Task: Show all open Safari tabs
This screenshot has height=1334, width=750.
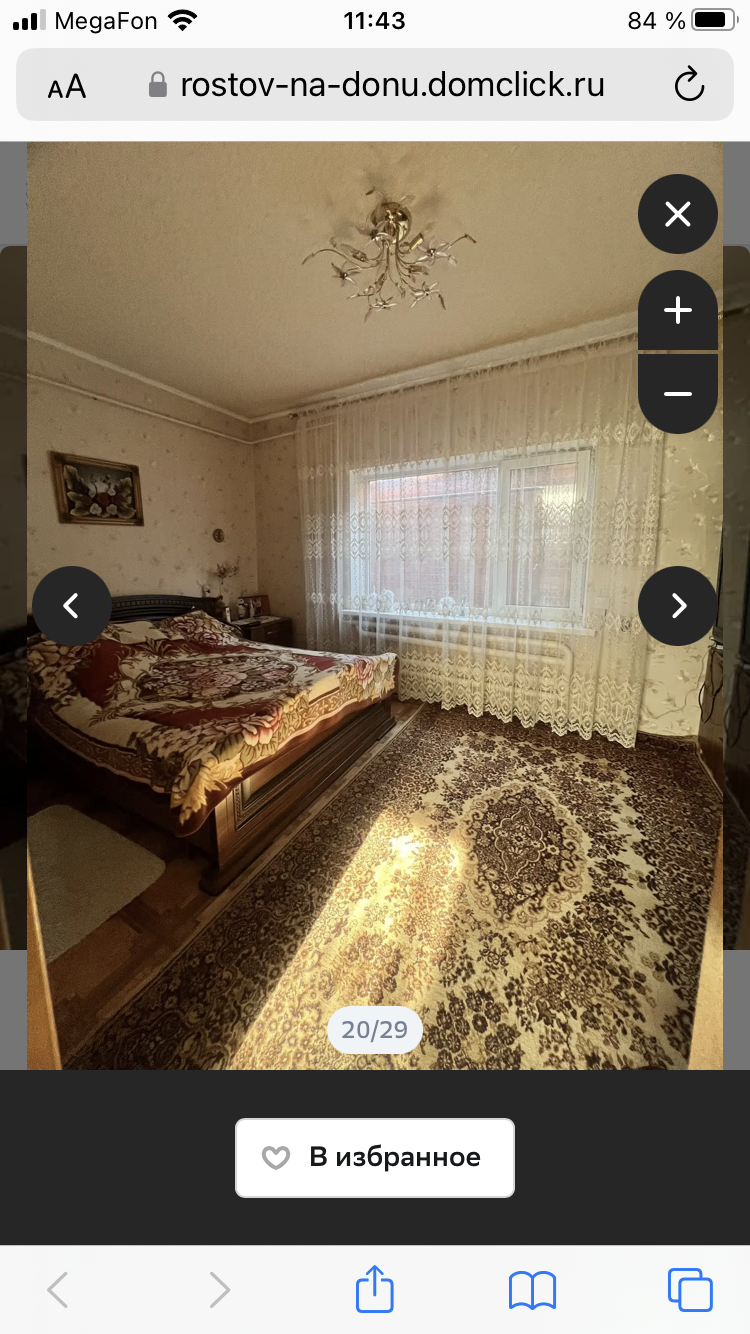Action: (x=690, y=1289)
